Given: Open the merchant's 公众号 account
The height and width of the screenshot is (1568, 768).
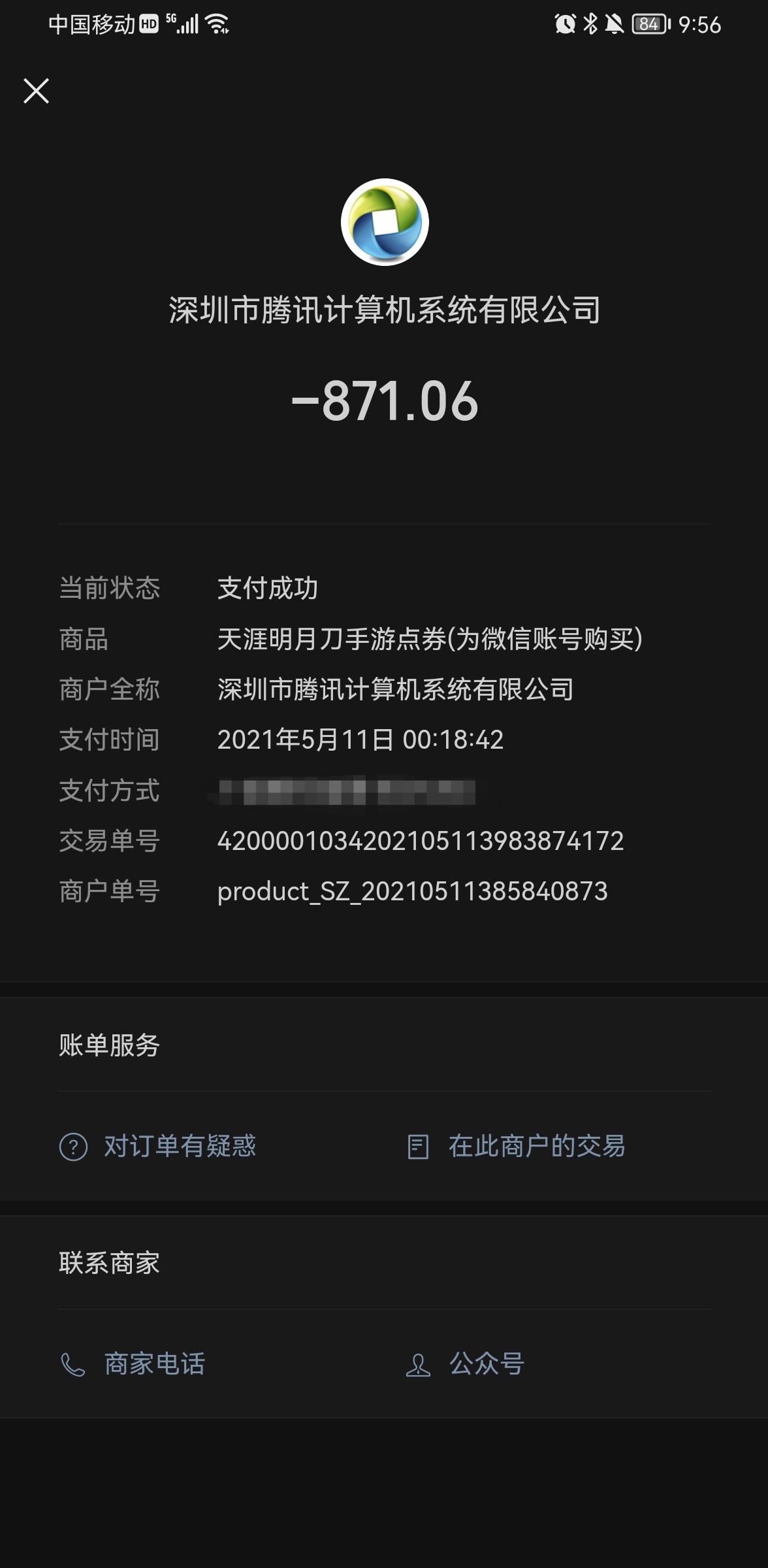Looking at the screenshot, I should 465,1364.
